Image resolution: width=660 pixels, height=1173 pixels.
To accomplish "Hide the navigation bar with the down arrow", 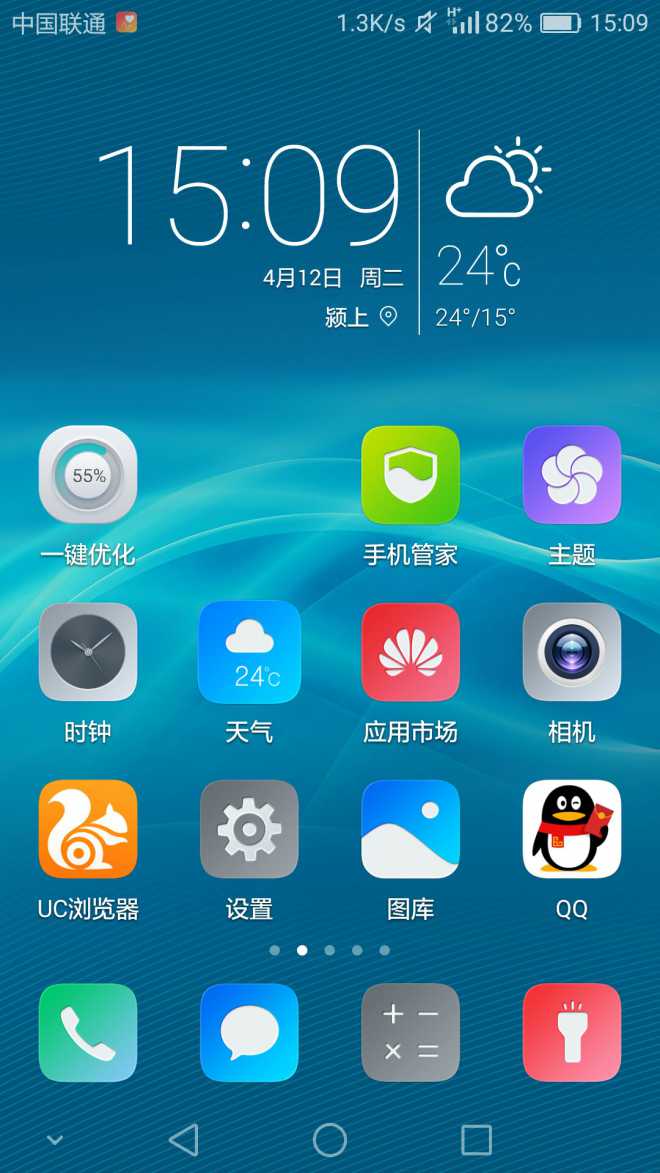I will coord(55,1140).
